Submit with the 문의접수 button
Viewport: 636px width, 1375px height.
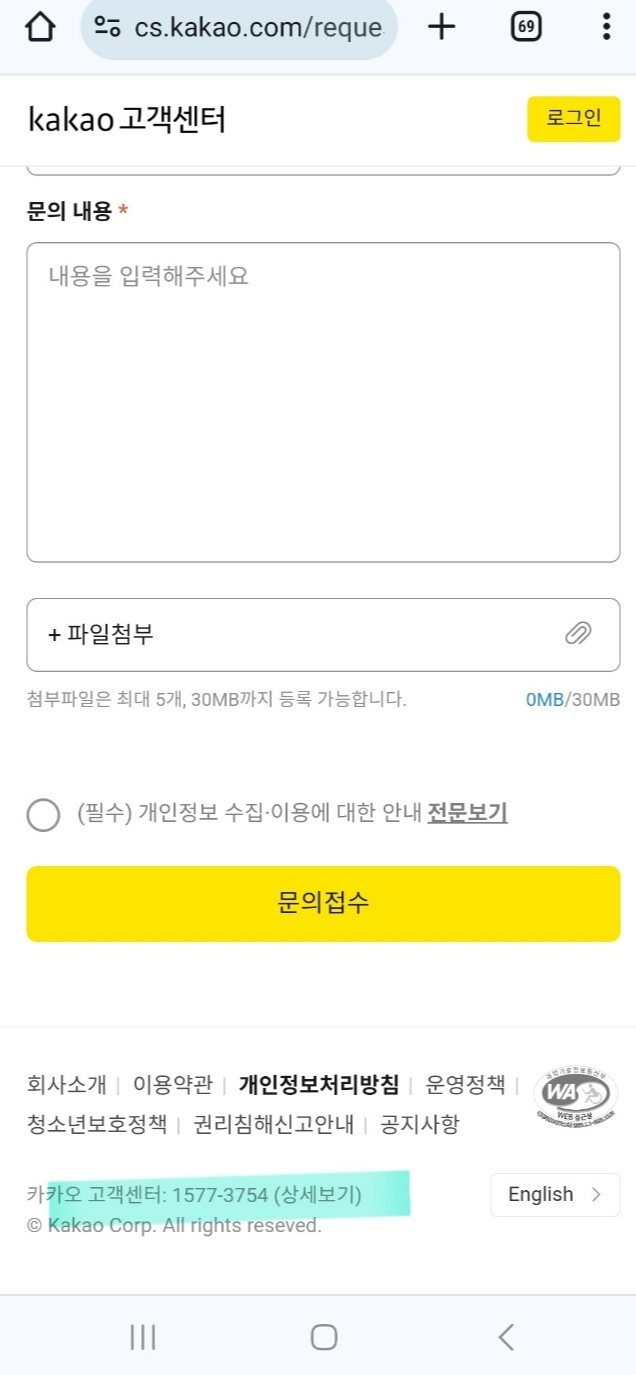(323, 903)
